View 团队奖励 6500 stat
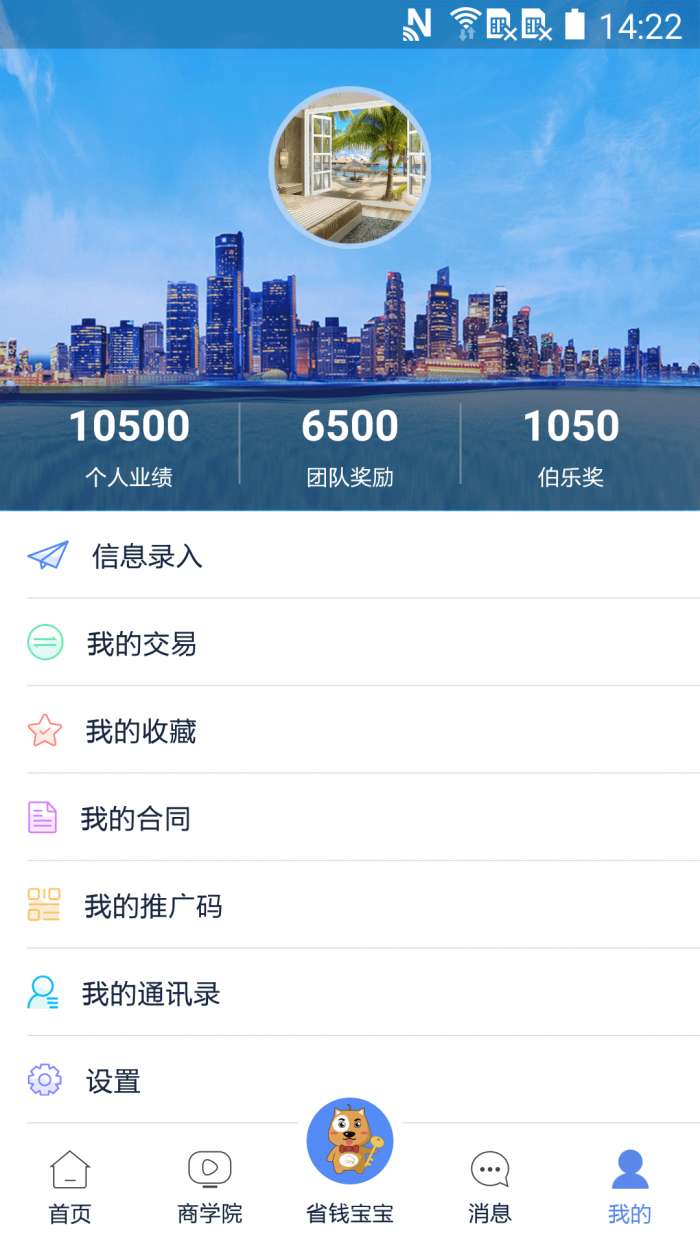700x1244 pixels. (350, 445)
